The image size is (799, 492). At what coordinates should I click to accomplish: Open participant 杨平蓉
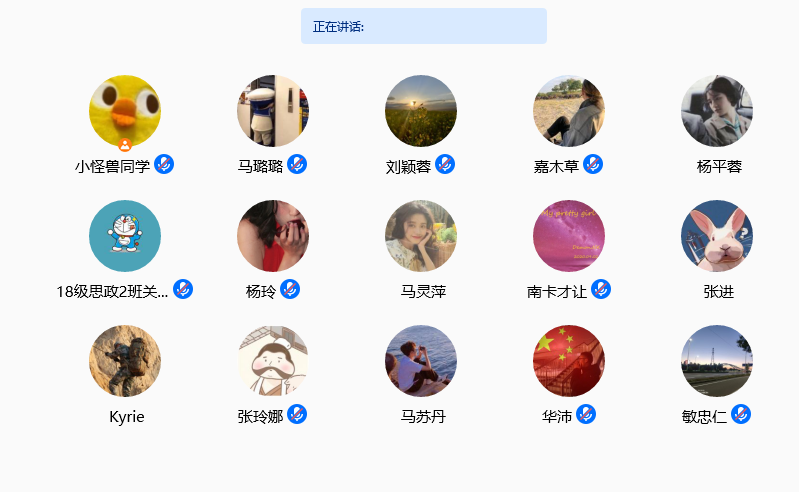click(717, 111)
